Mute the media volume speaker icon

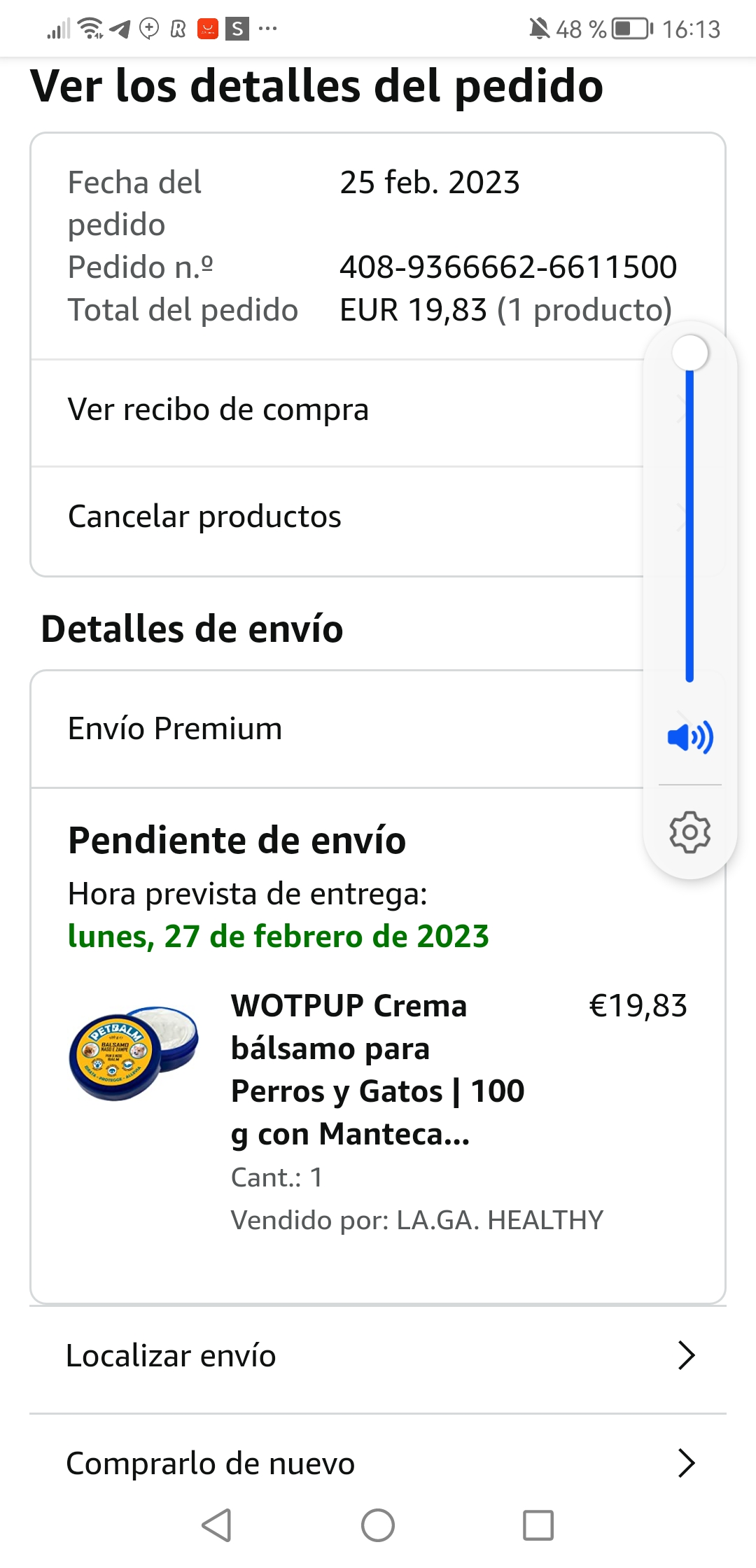689,737
